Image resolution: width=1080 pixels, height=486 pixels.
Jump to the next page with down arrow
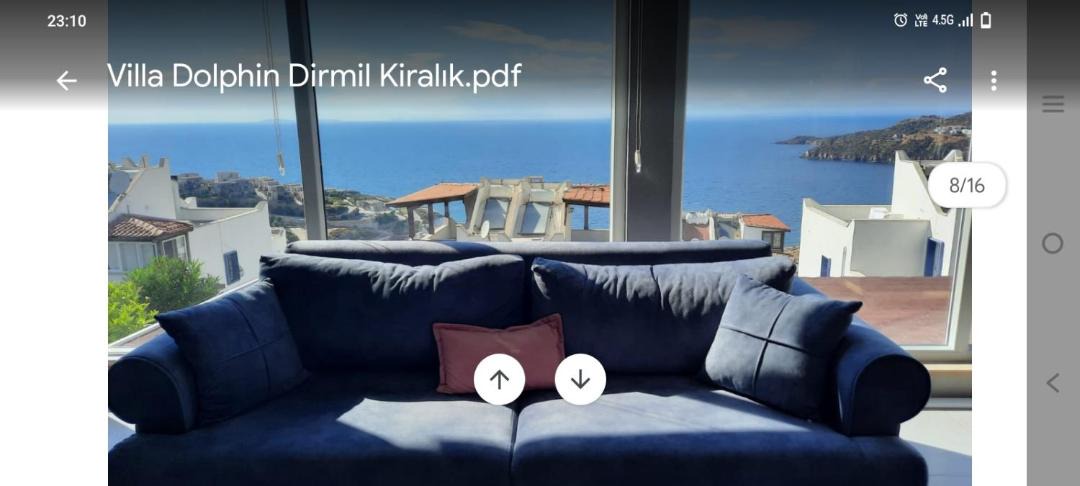pos(580,379)
